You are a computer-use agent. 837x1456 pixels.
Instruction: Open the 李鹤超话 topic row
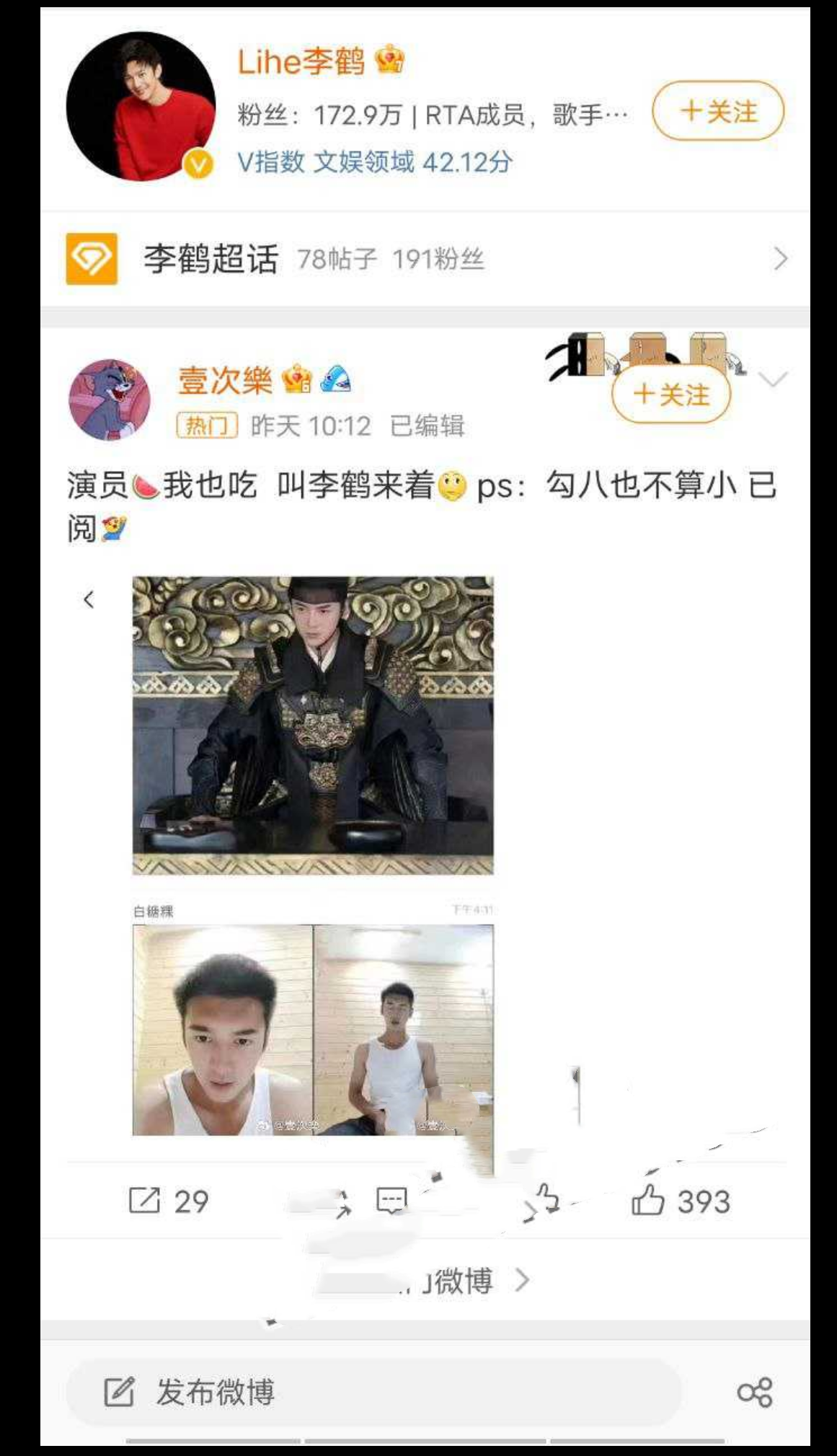point(425,259)
